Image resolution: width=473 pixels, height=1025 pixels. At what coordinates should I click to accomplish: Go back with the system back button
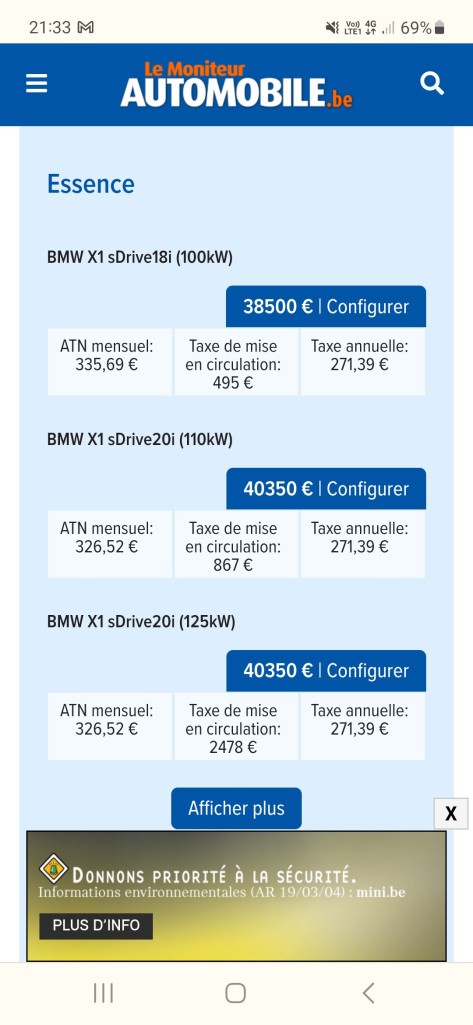[368, 993]
